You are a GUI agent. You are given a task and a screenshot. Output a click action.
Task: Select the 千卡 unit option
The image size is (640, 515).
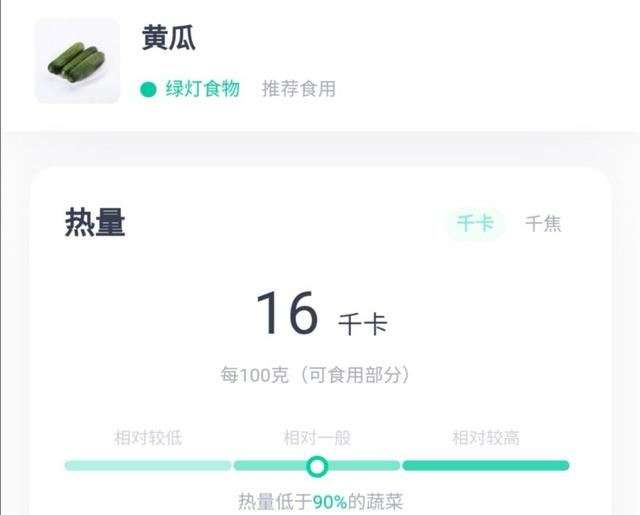(x=475, y=224)
